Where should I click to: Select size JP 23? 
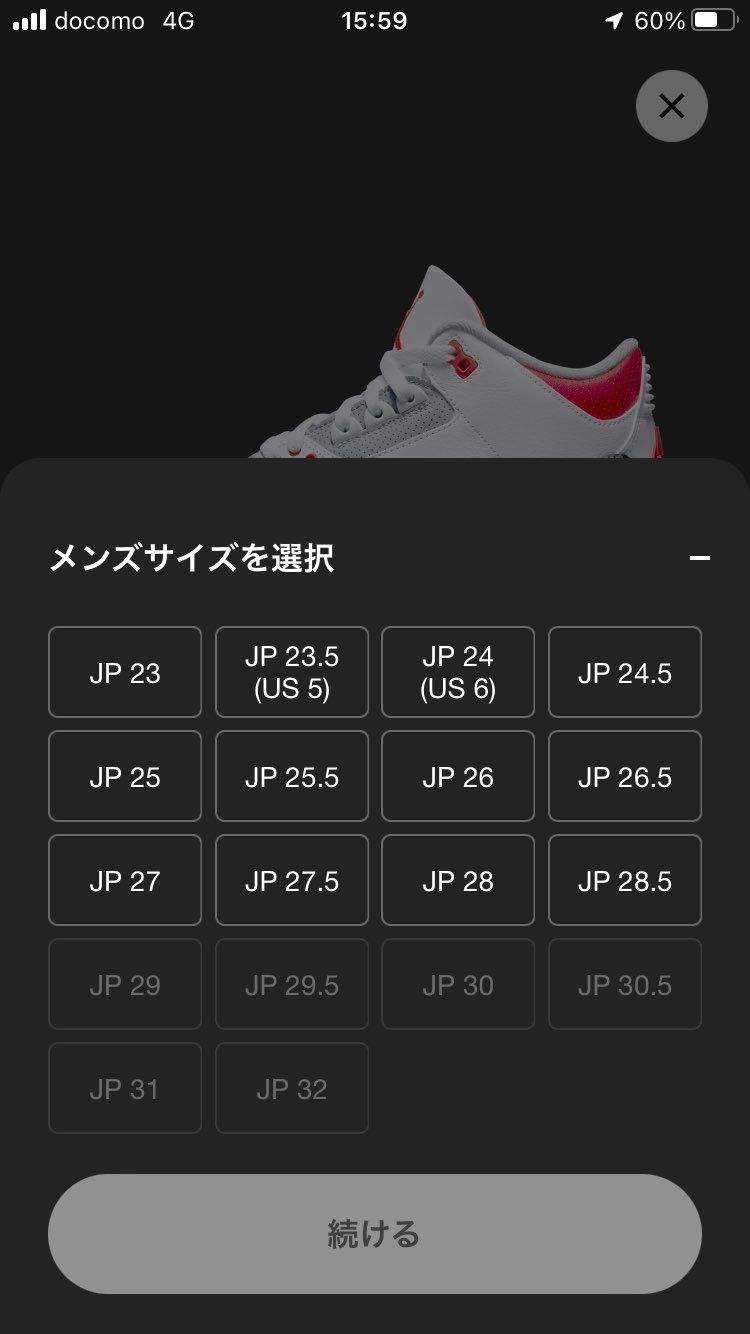pyautogui.click(x=124, y=672)
